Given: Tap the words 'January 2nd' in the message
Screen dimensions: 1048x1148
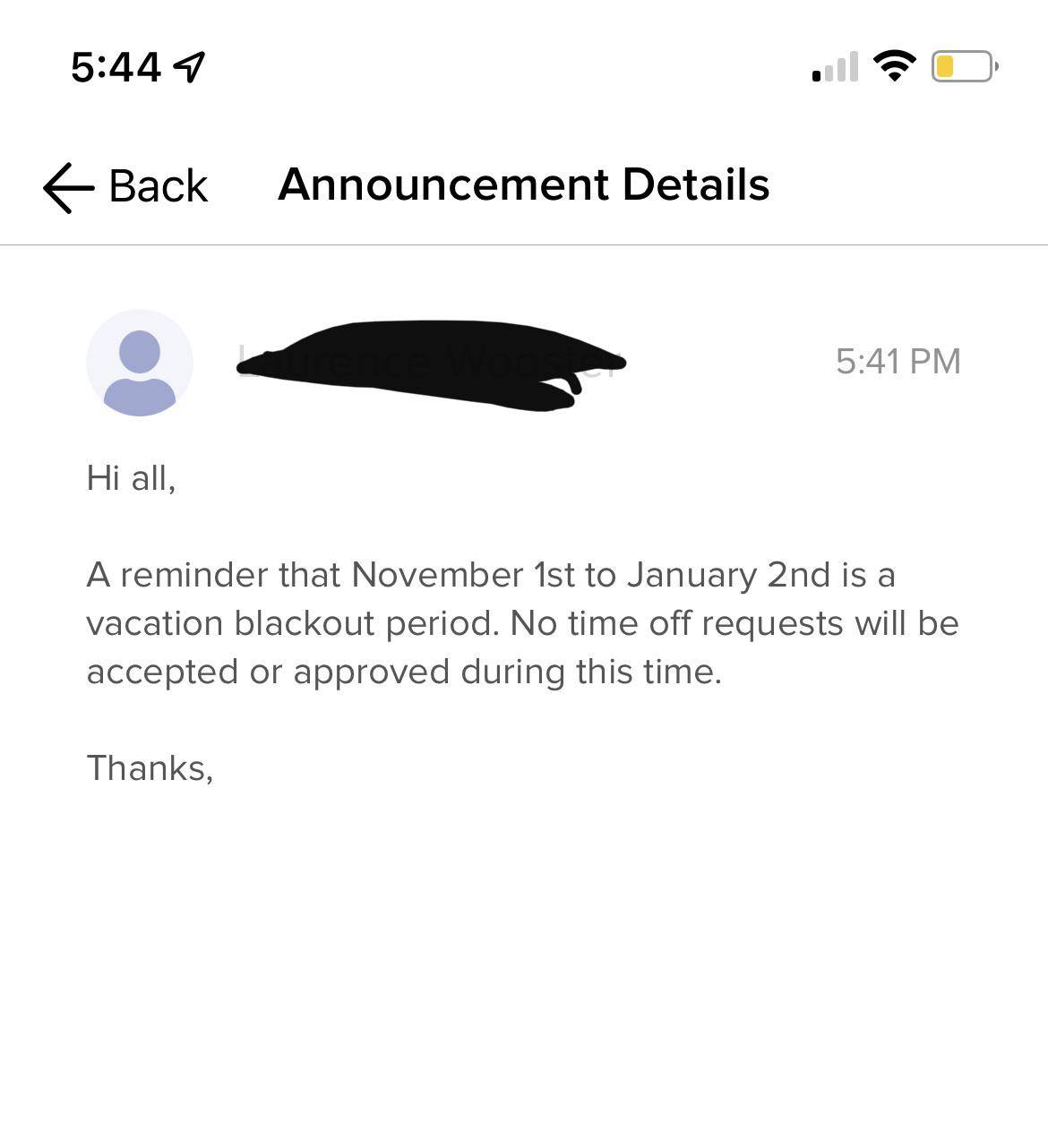Looking at the screenshot, I should (728, 576).
